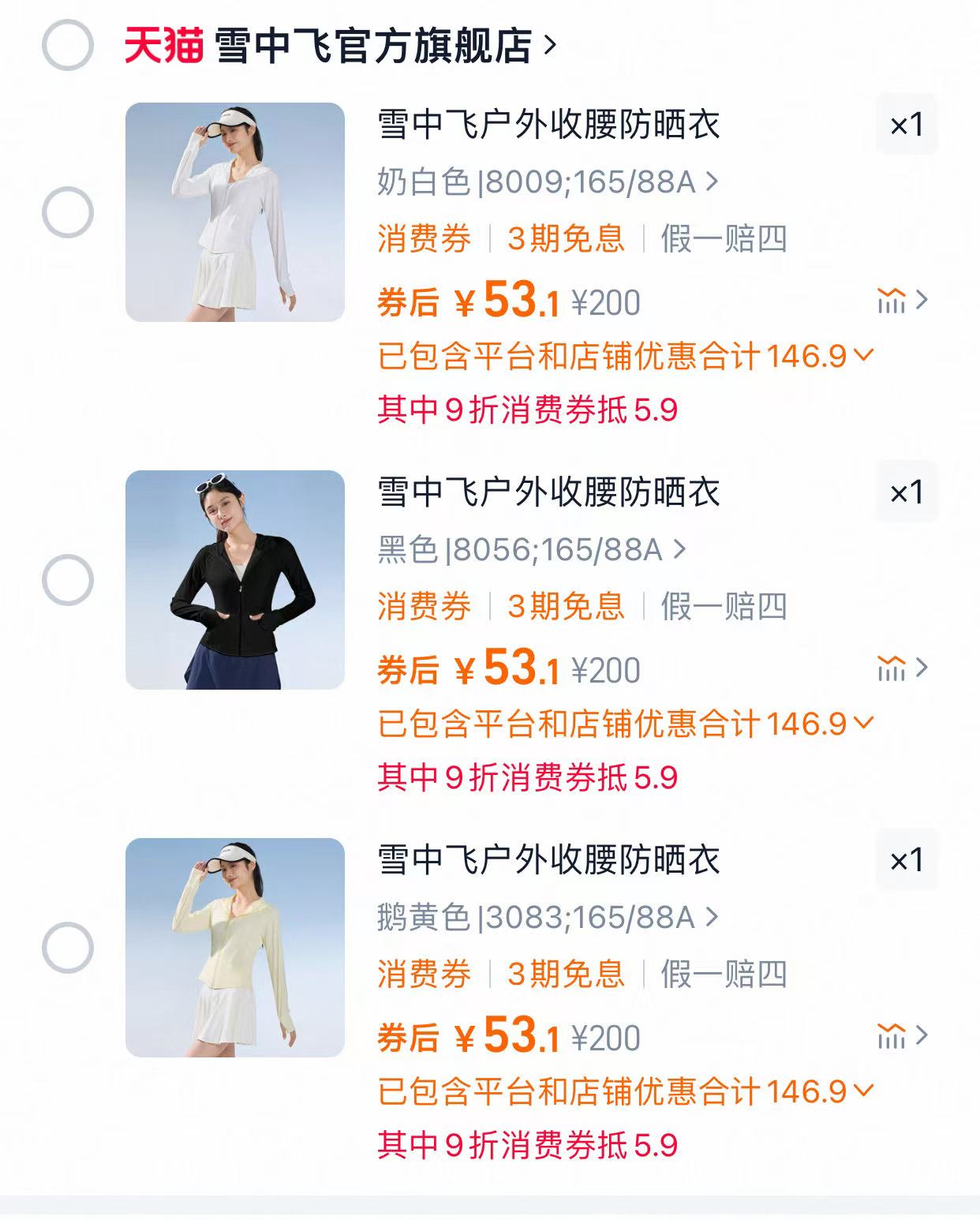Screen dimensions: 980x1220
Task: View price trend chart for 奶白色 jacket
Action: click(x=902, y=301)
